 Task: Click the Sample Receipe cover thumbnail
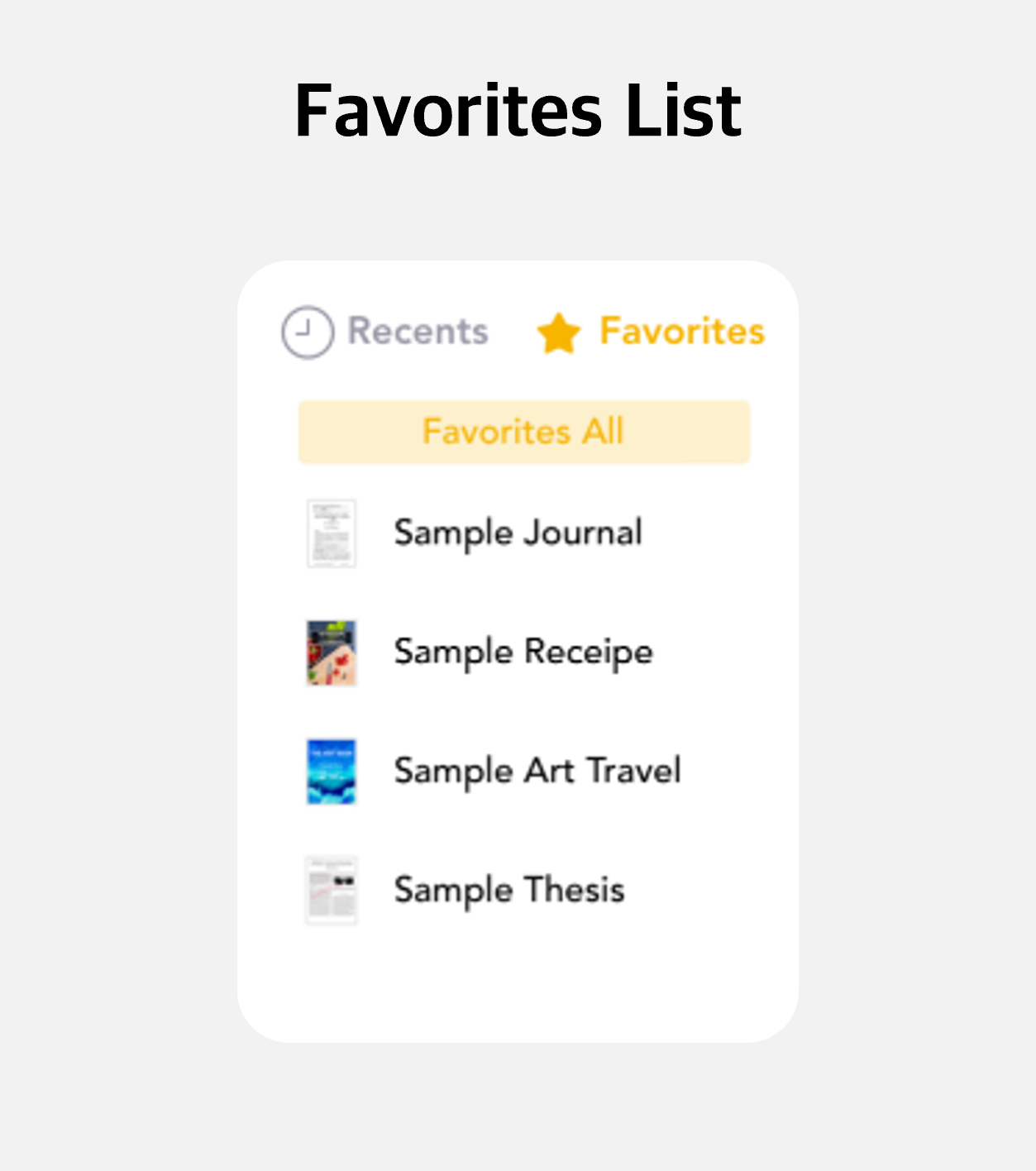[331, 652]
